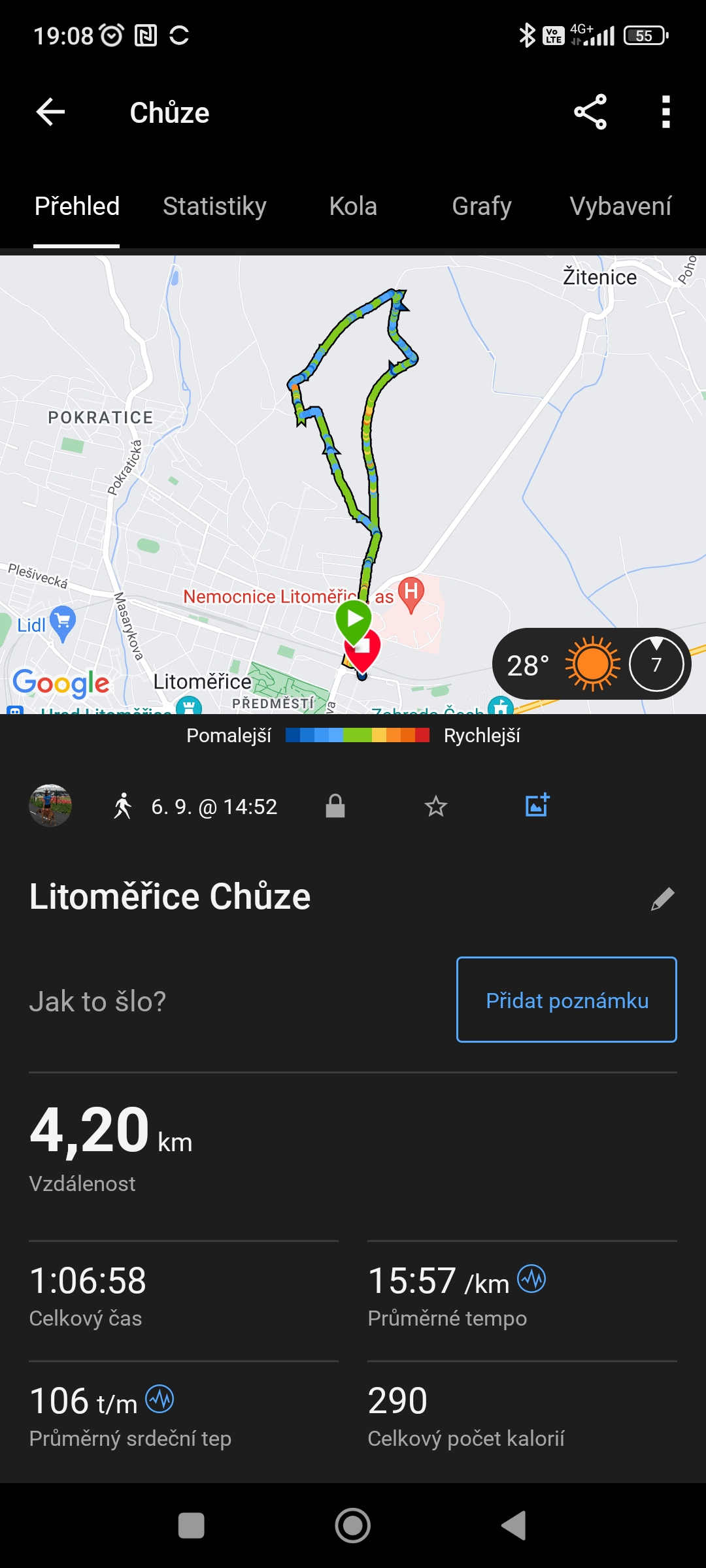Add a photo to the activity
This screenshot has width=706, height=1568.
click(537, 806)
